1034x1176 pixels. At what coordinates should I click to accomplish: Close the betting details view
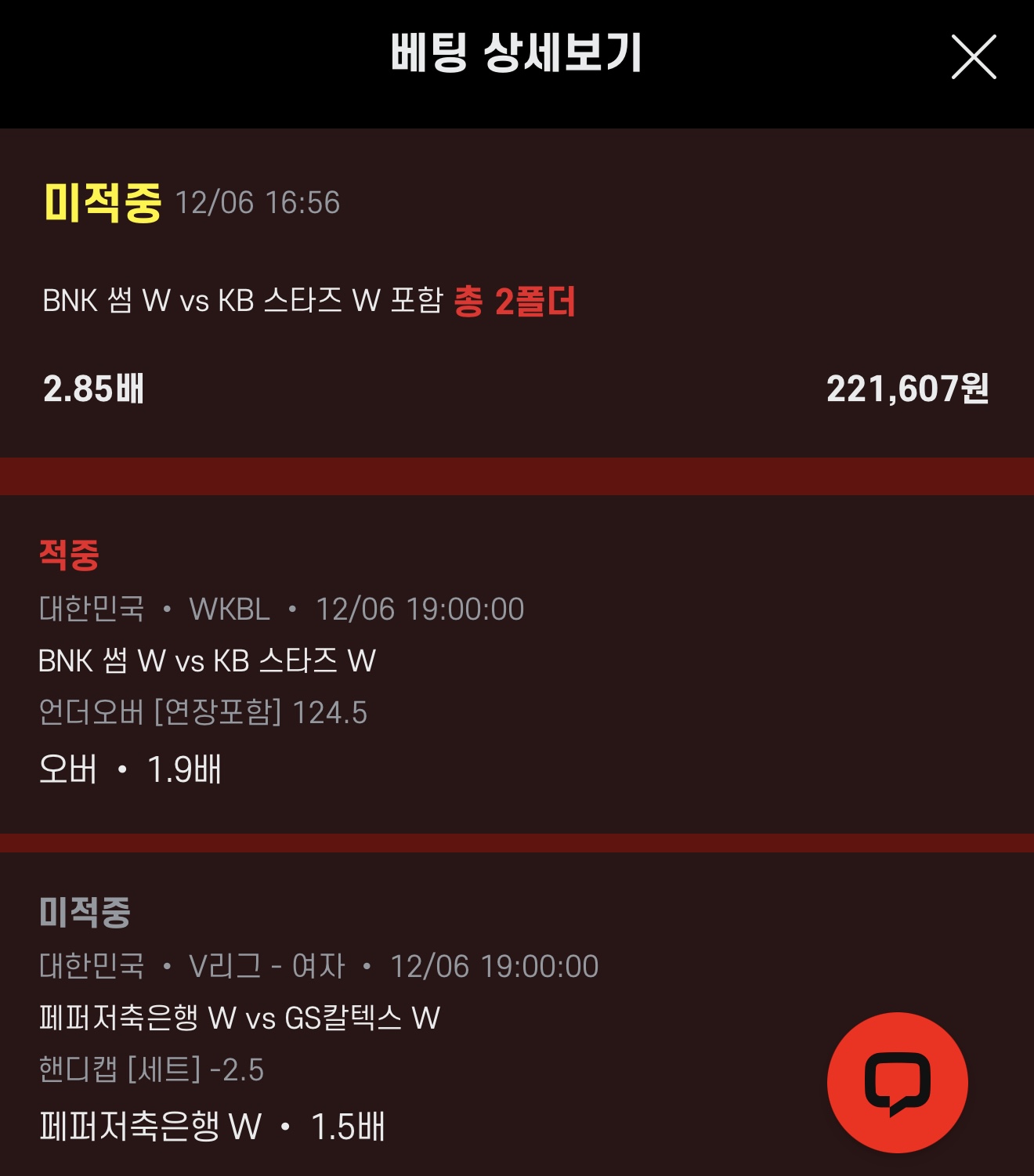coord(974,57)
